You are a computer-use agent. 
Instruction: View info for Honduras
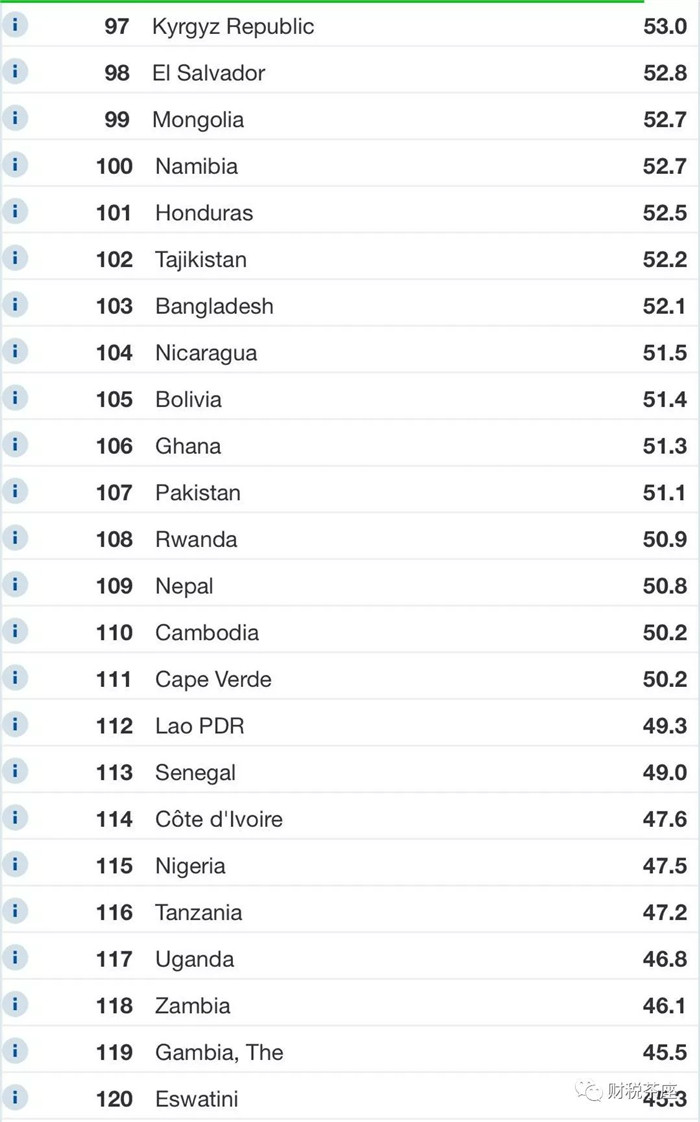click(x=15, y=211)
